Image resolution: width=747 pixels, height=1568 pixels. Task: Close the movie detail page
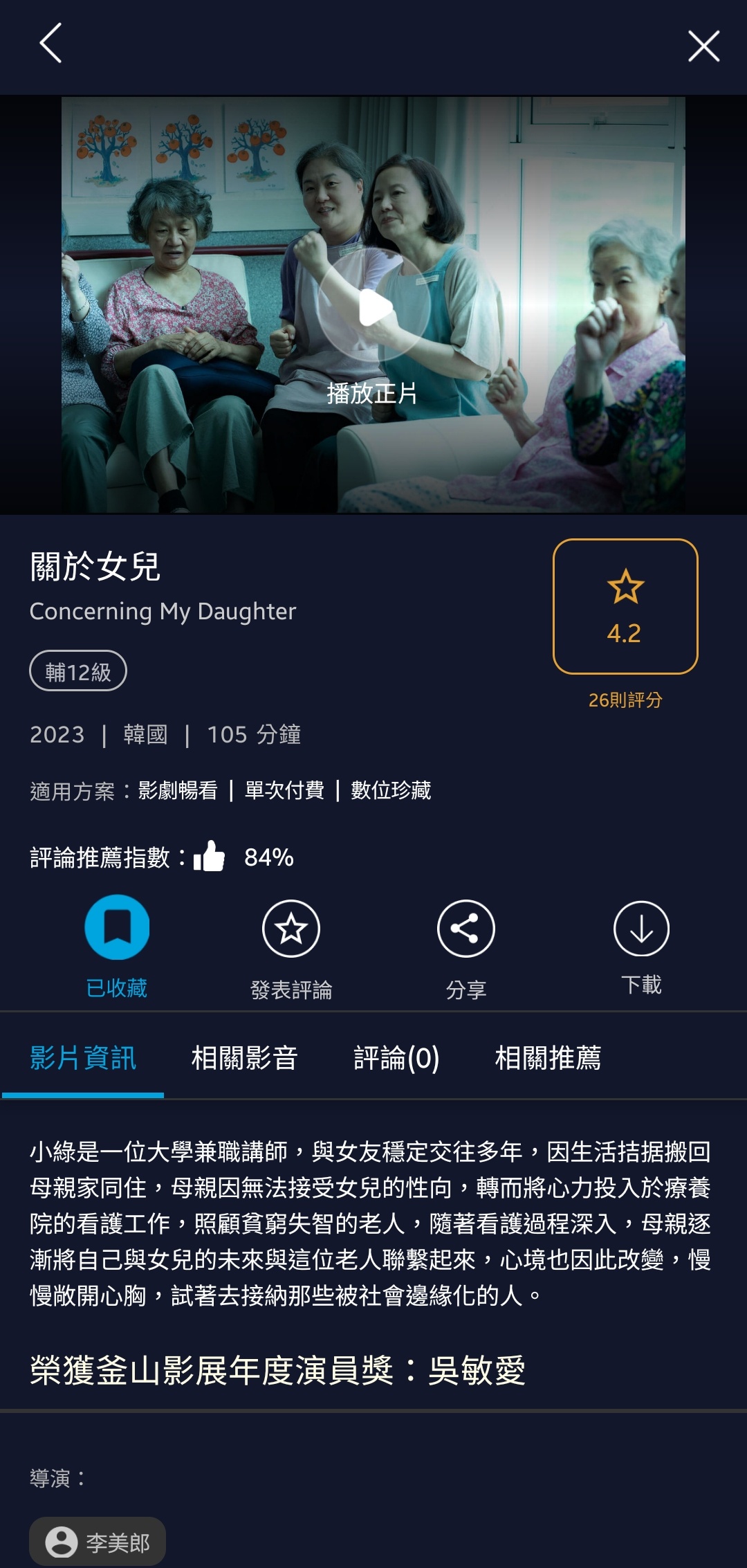[703, 46]
